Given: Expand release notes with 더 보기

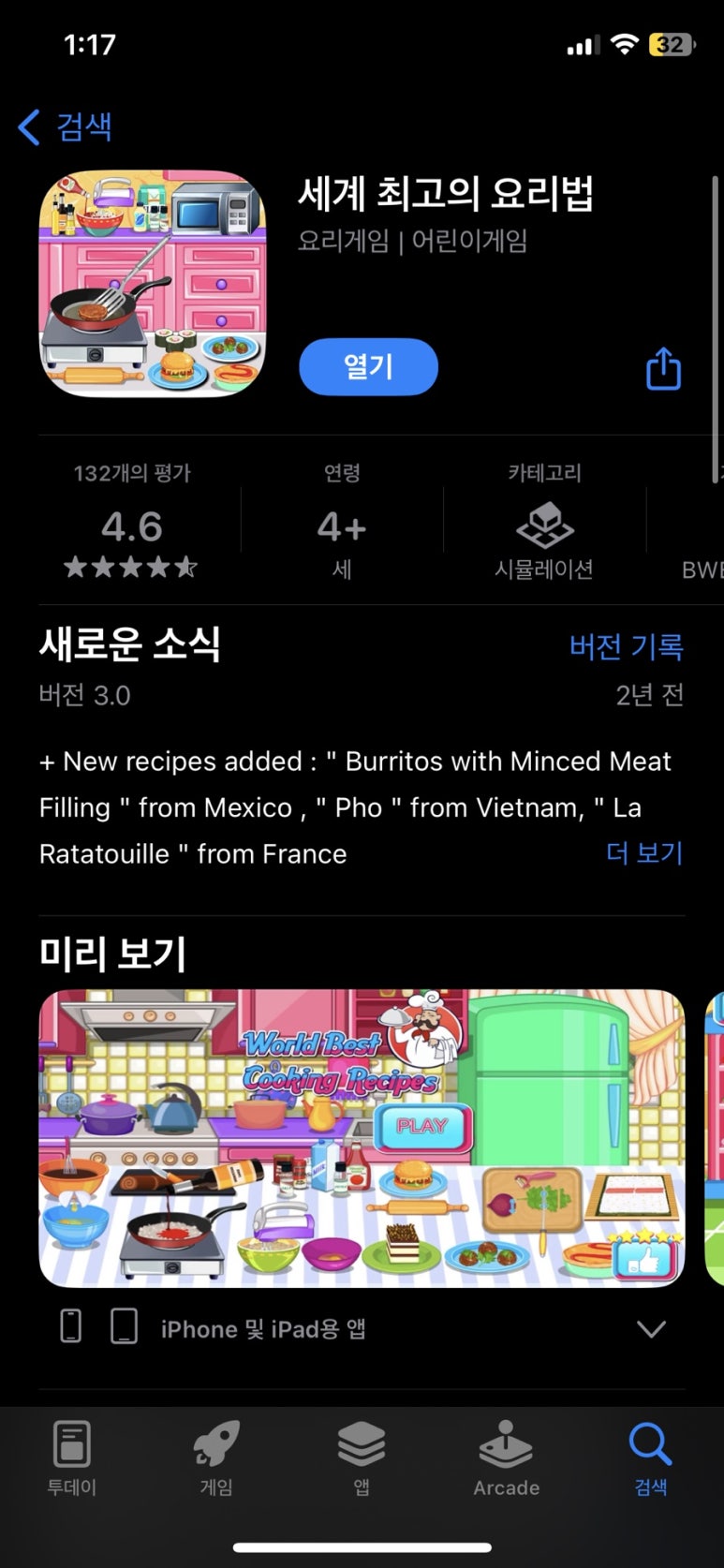Looking at the screenshot, I should pyautogui.click(x=644, y=853).
